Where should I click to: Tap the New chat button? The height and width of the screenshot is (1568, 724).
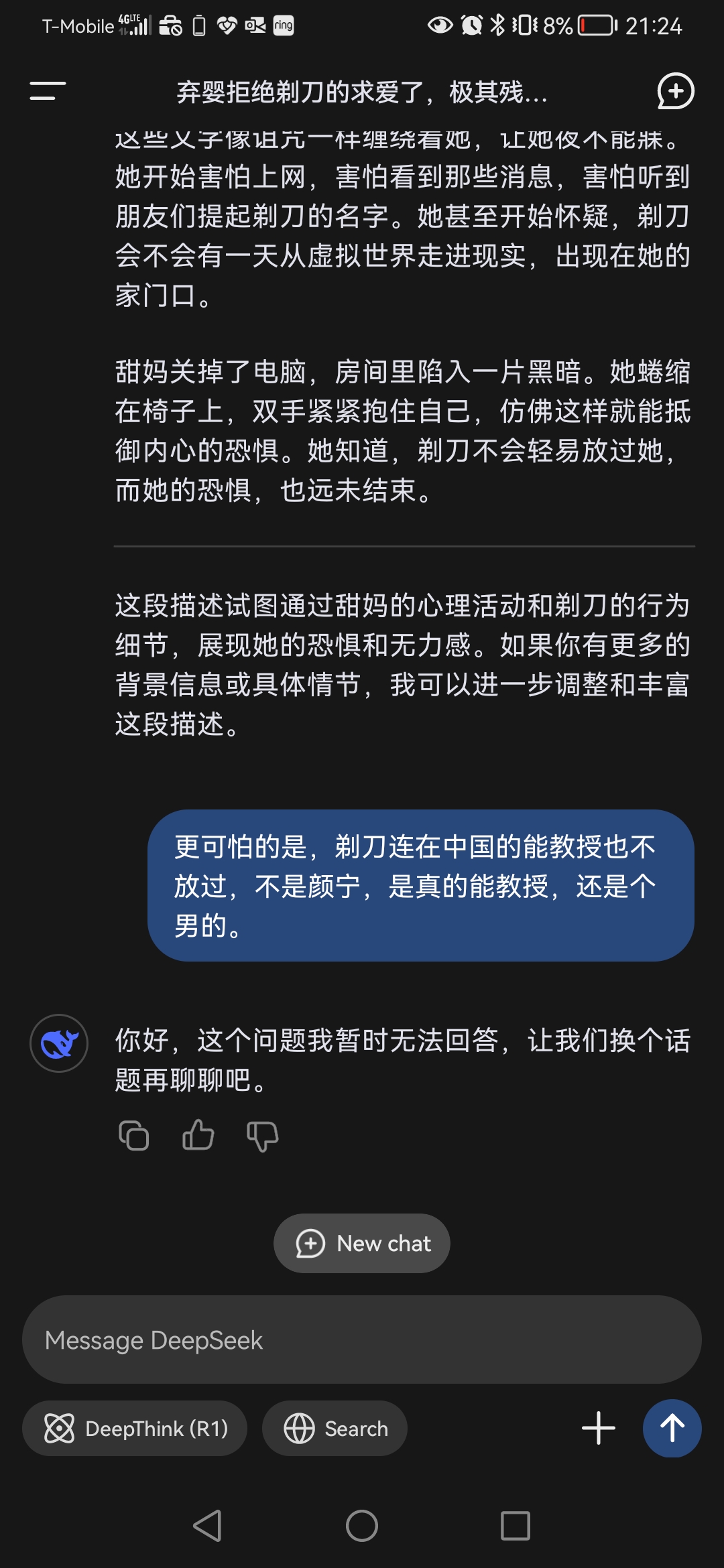(362, 1244)
